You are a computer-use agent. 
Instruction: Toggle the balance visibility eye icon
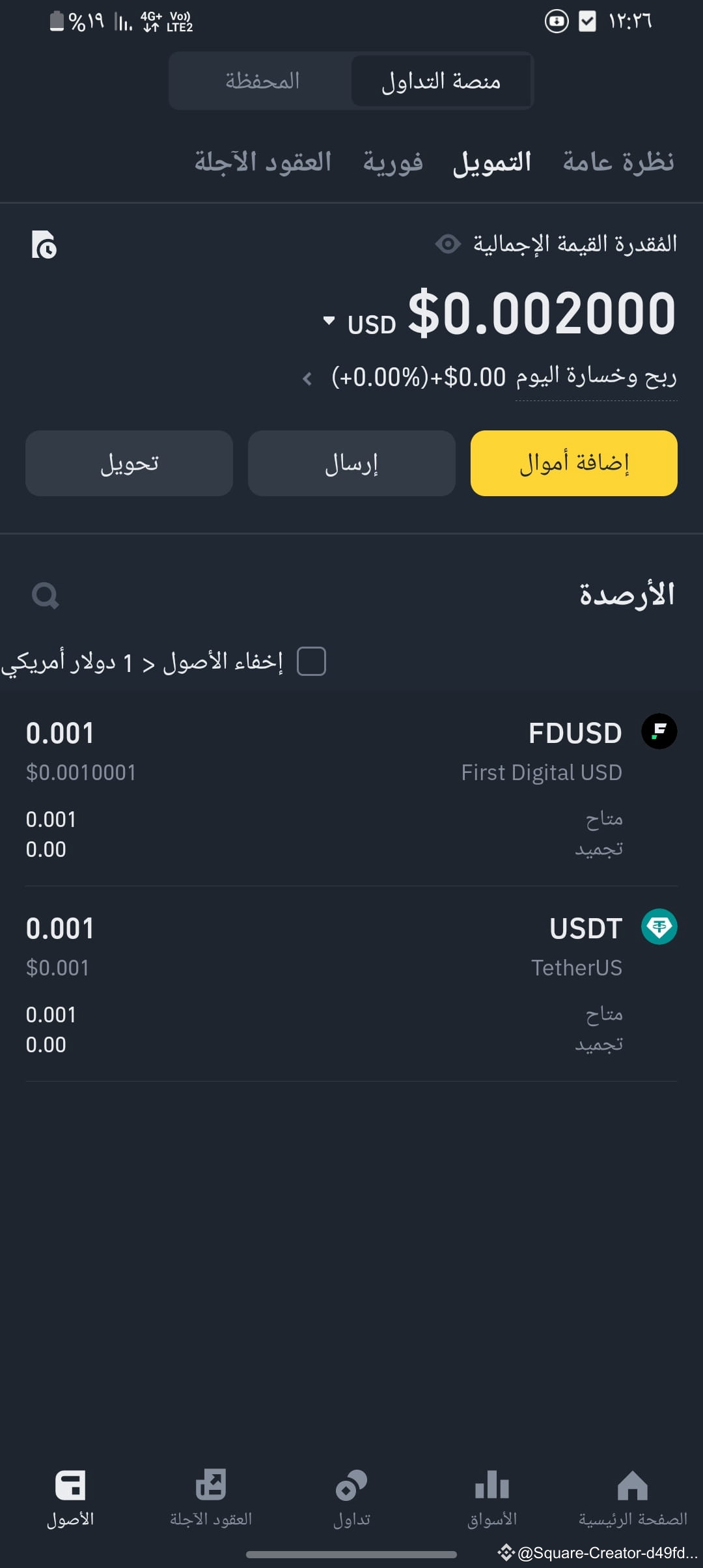tap(447, 244)
